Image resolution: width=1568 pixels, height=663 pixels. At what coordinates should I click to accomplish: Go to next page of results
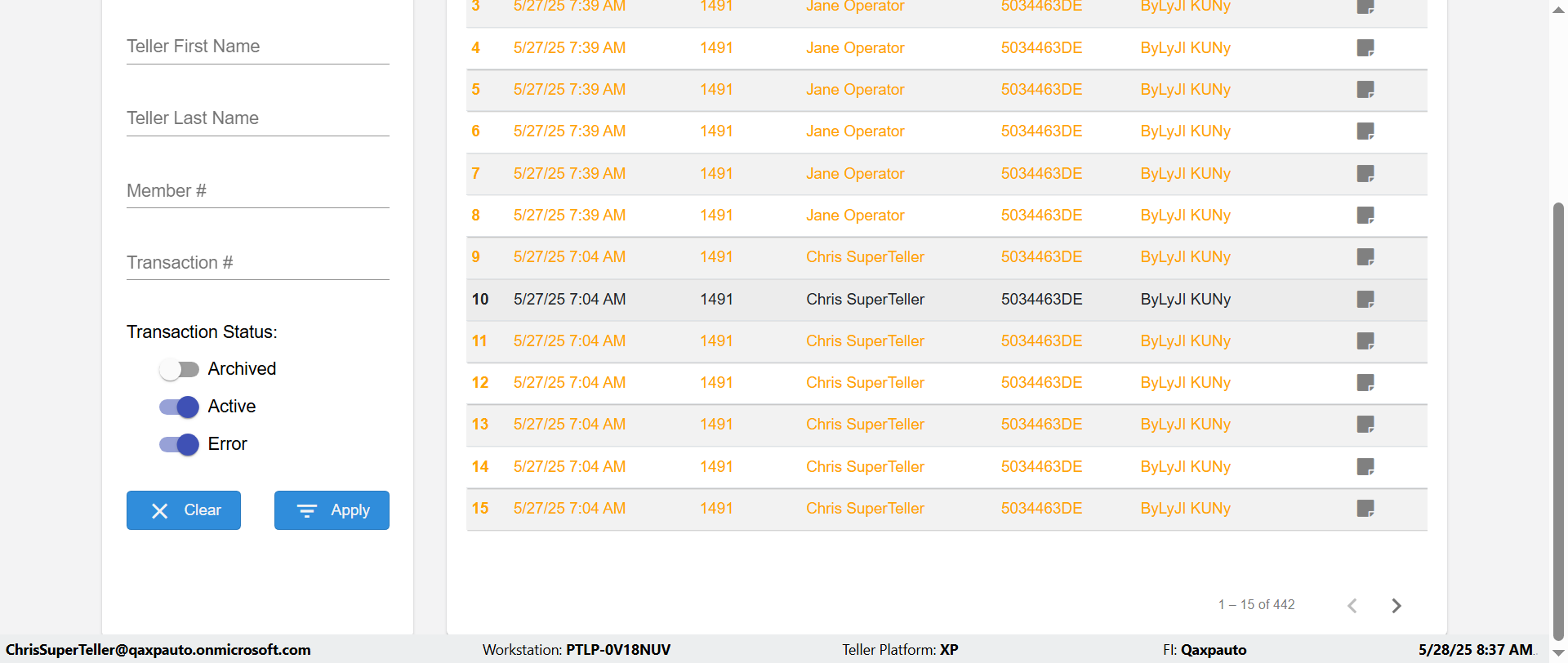click(1396, 605)
